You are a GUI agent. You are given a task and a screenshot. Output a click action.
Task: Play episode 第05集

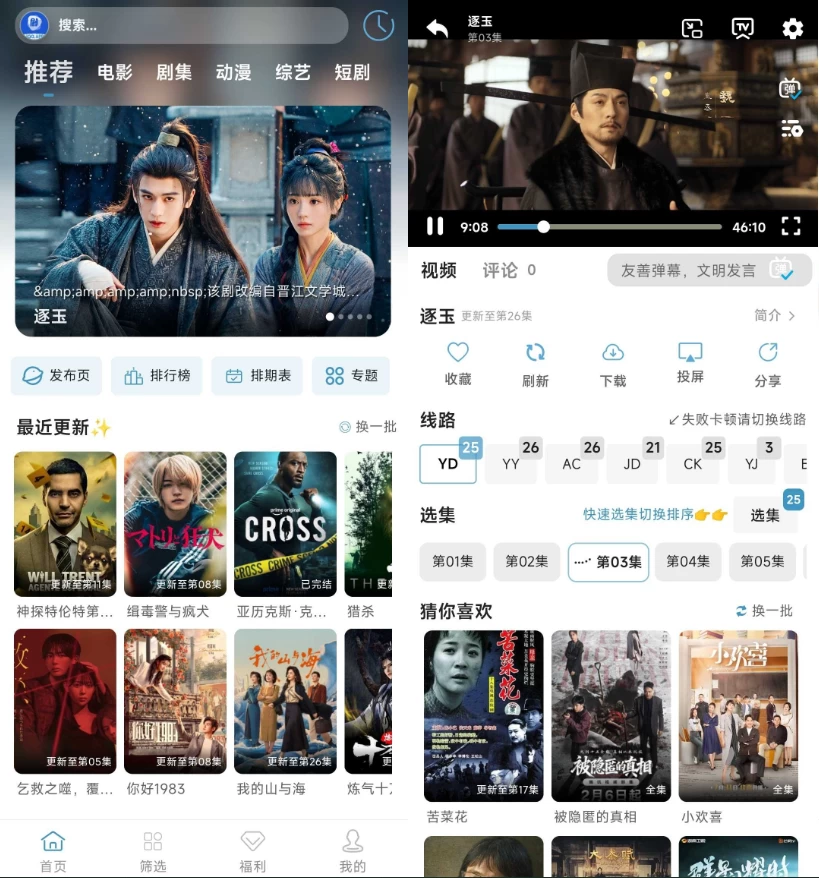coord(762,562)
